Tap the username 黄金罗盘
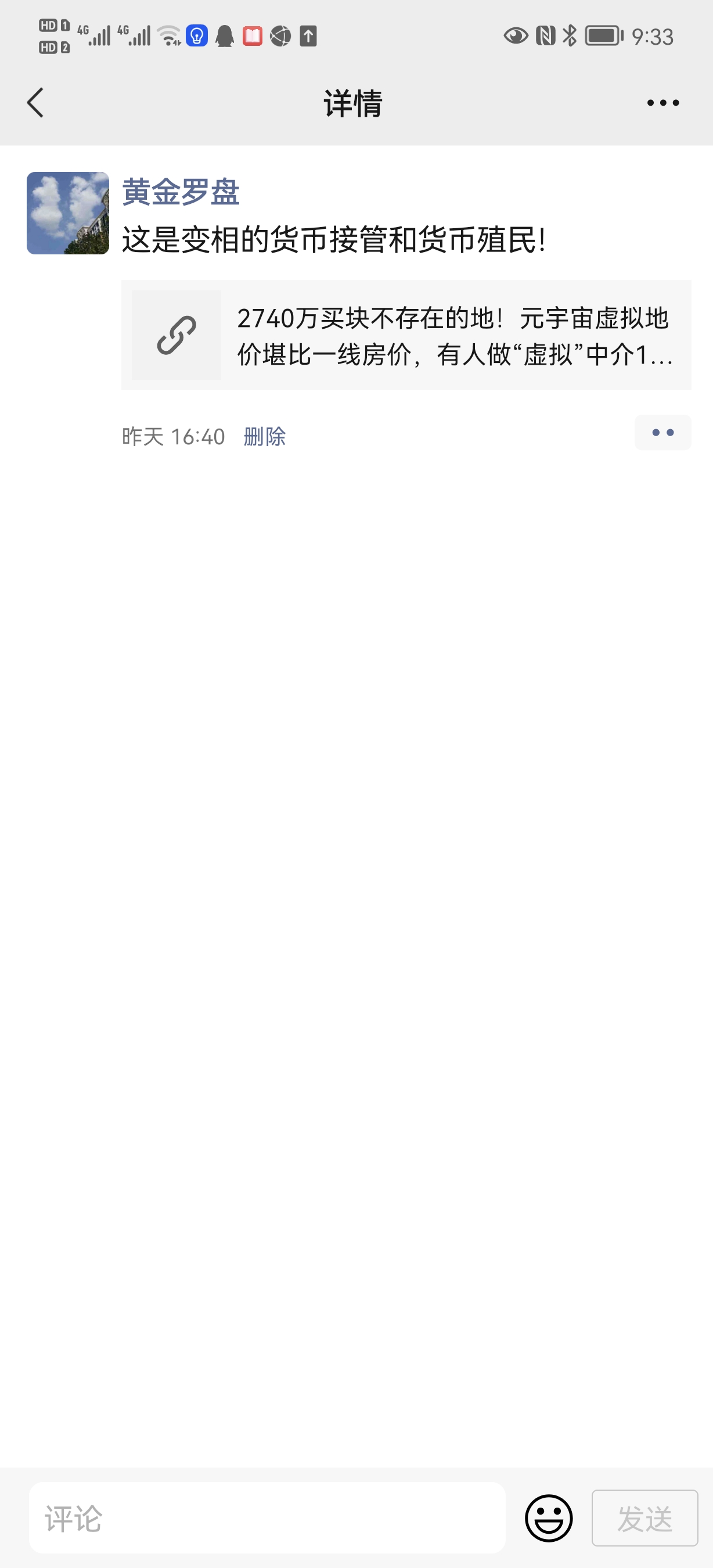 click(x=181, y=192)
